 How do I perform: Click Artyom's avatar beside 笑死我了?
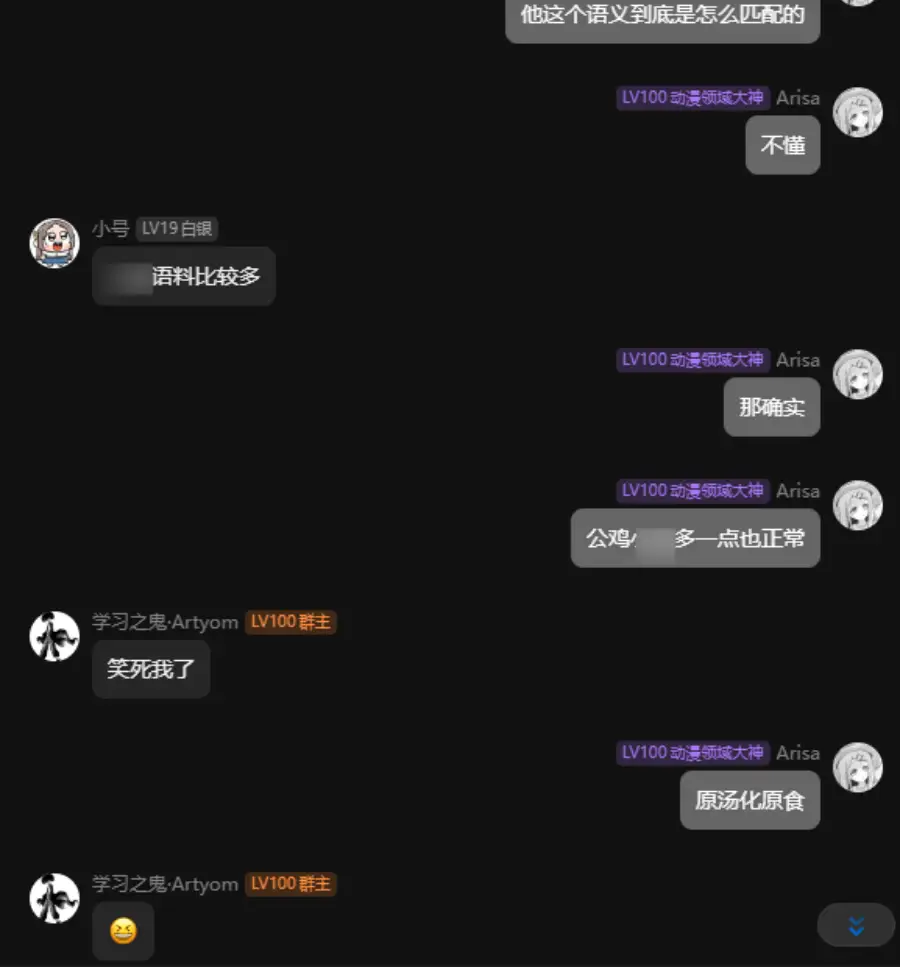click(x=54, y=636)
